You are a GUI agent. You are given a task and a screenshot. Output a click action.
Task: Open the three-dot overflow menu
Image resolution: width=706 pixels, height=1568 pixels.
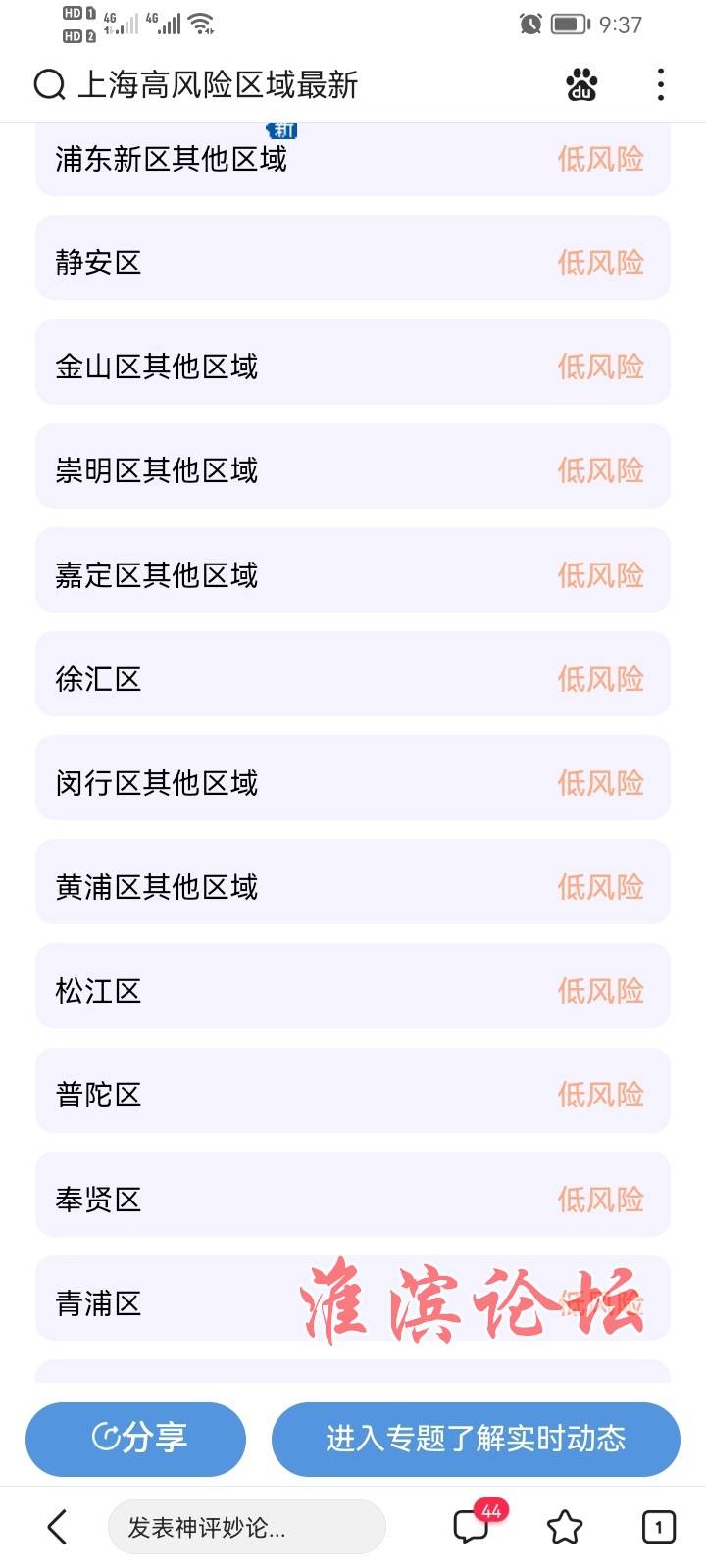(x=661, y=85)
